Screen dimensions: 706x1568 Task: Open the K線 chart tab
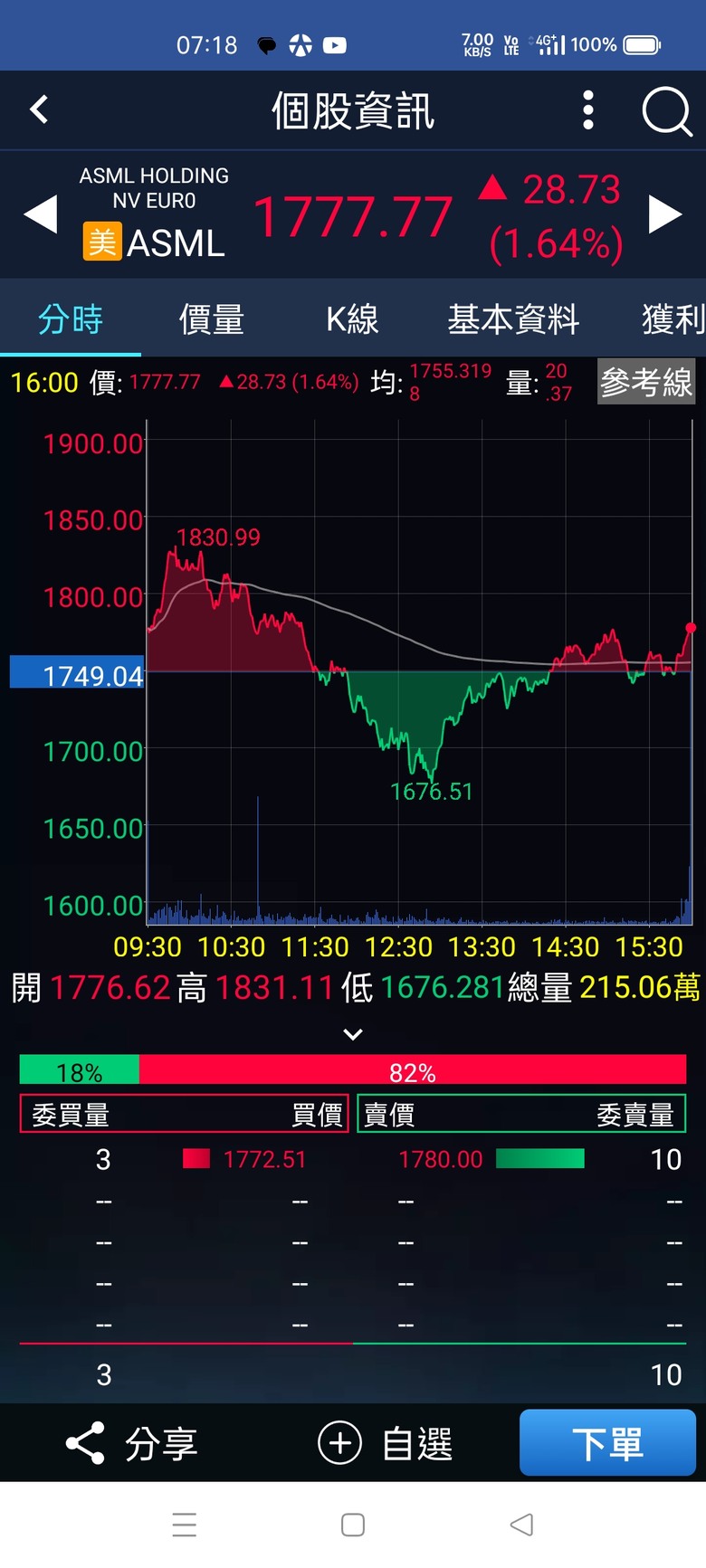352,319
